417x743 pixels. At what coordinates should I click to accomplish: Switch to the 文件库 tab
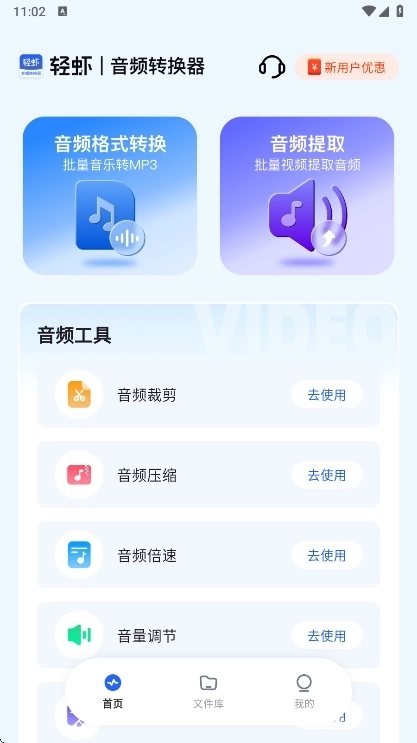(x=208, y=691)
